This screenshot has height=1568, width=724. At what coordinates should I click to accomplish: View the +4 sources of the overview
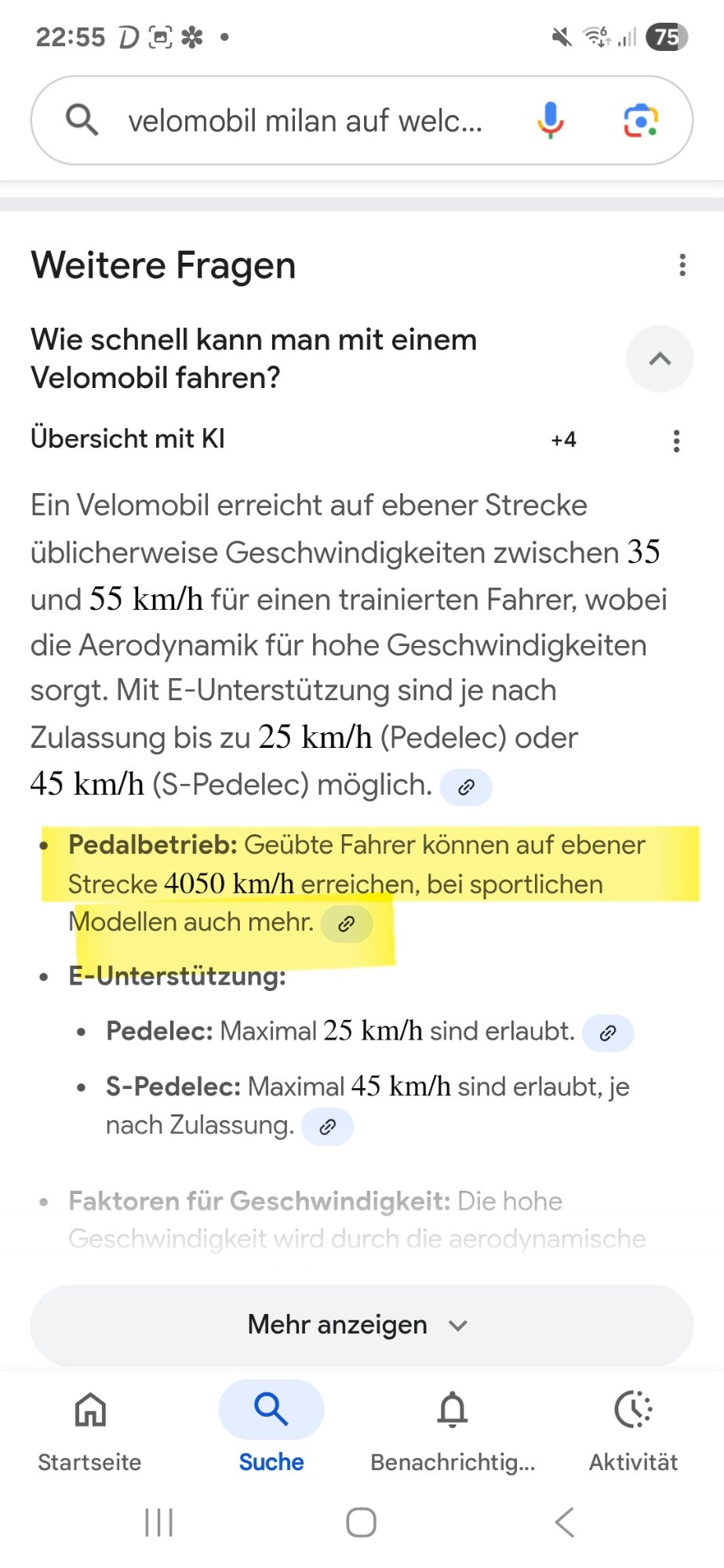(563, 440)
